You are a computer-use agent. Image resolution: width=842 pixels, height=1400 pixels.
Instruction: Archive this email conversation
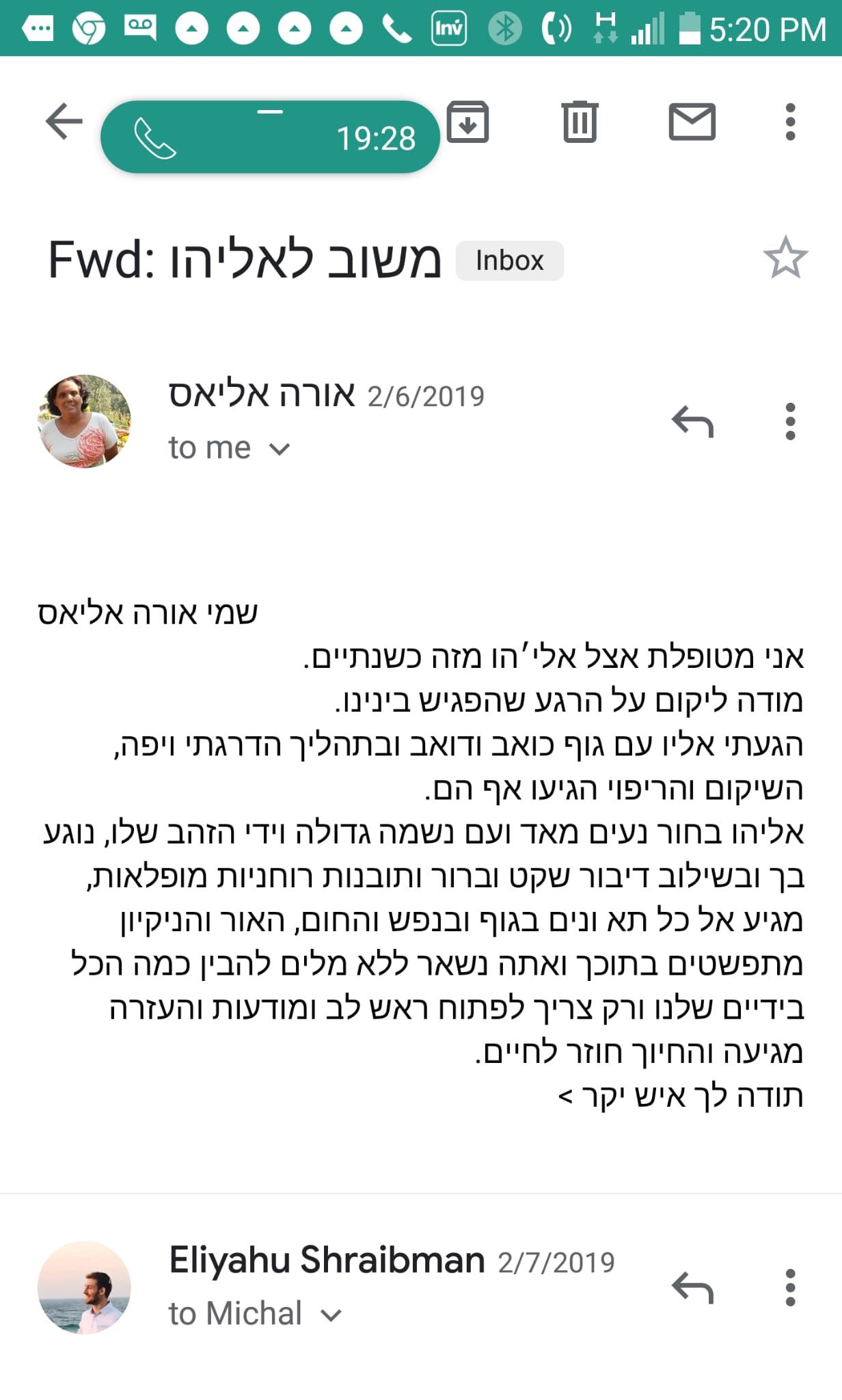point(468,122)
